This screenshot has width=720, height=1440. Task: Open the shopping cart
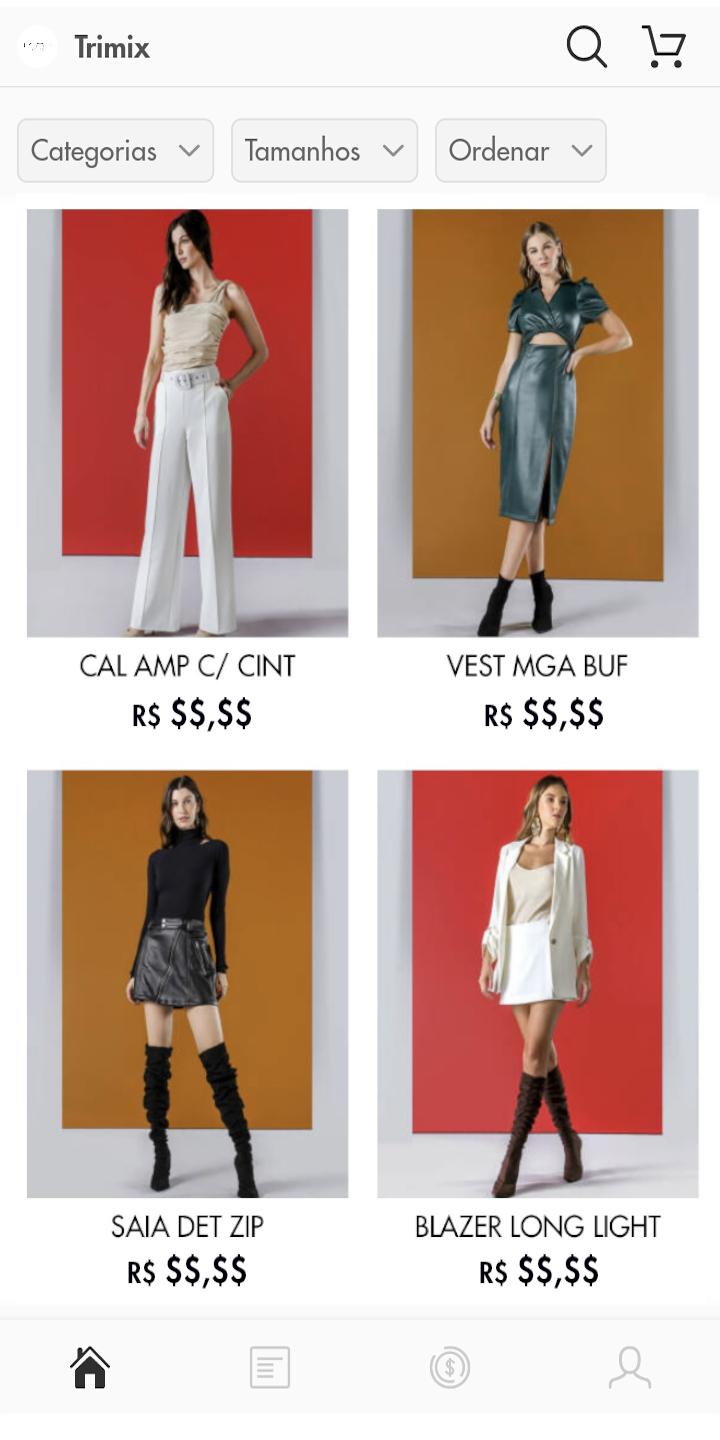[664, 46]
